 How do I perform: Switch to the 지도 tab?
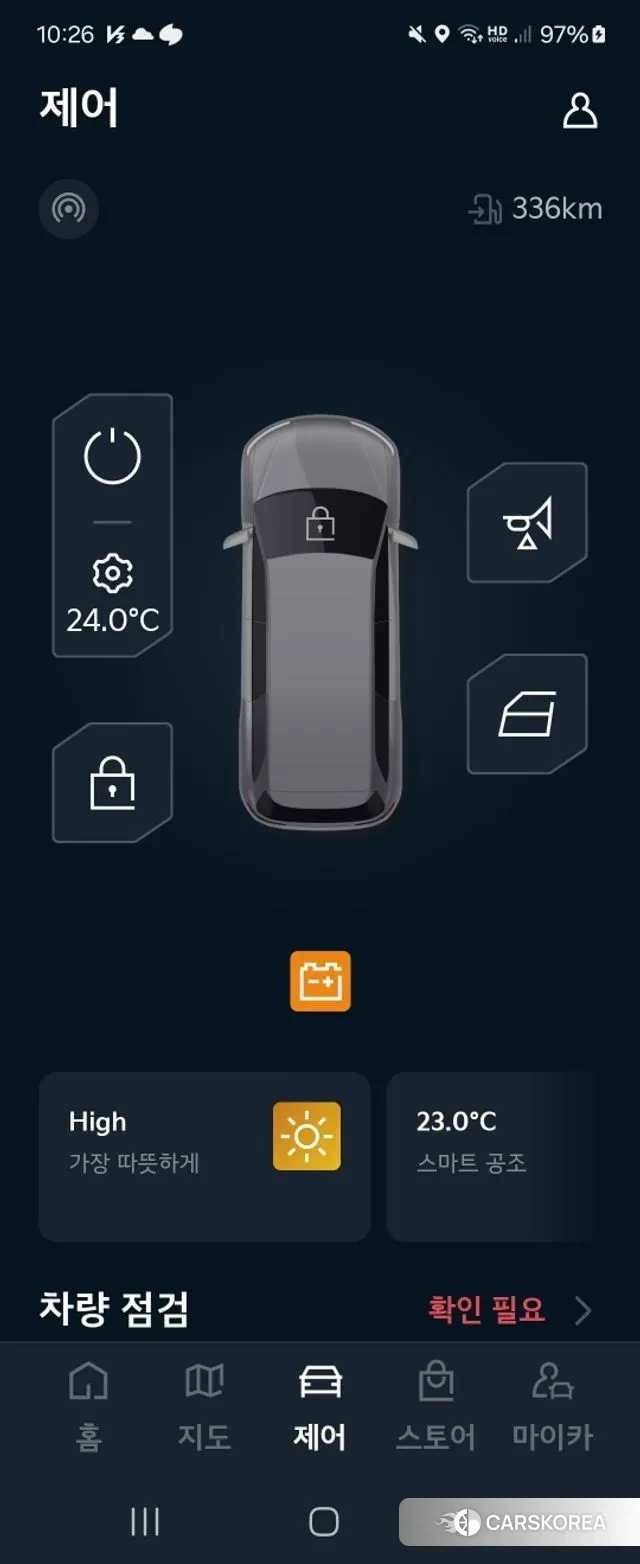pos(204,1408)
